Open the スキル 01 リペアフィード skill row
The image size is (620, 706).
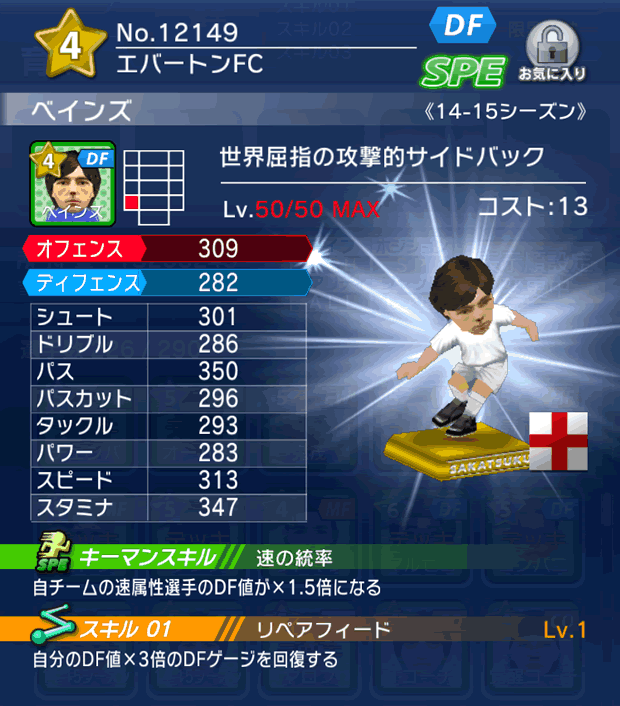click(x=310, y=629)
